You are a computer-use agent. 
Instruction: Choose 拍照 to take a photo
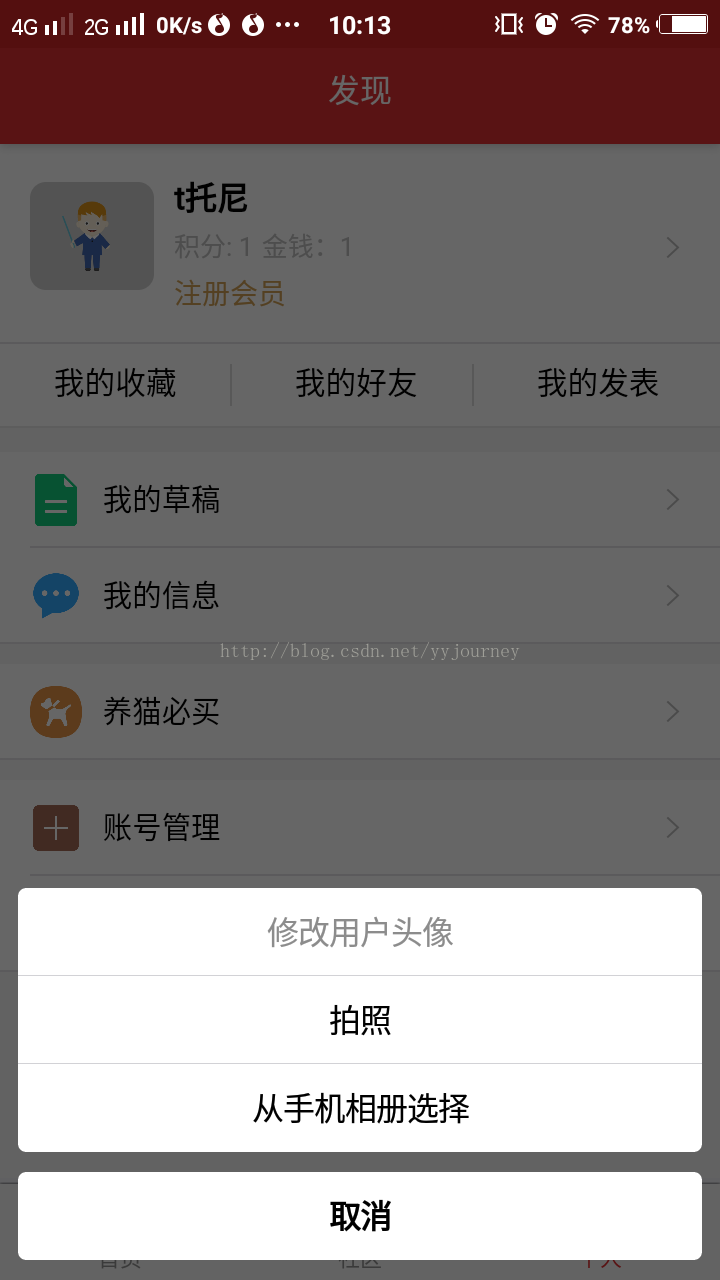click(360, 1020)
